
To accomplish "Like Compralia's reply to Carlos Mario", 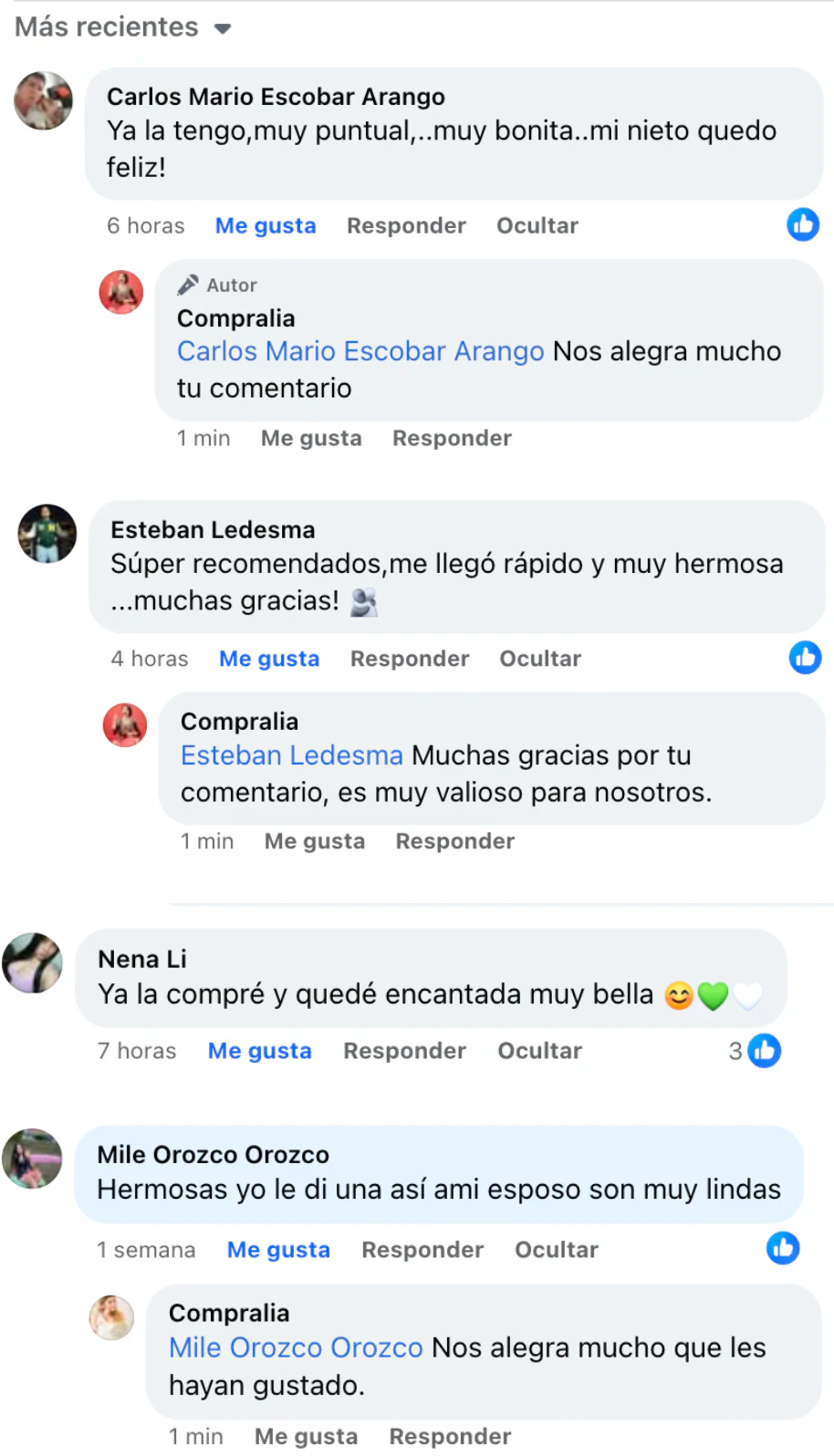I will (311, 438).
